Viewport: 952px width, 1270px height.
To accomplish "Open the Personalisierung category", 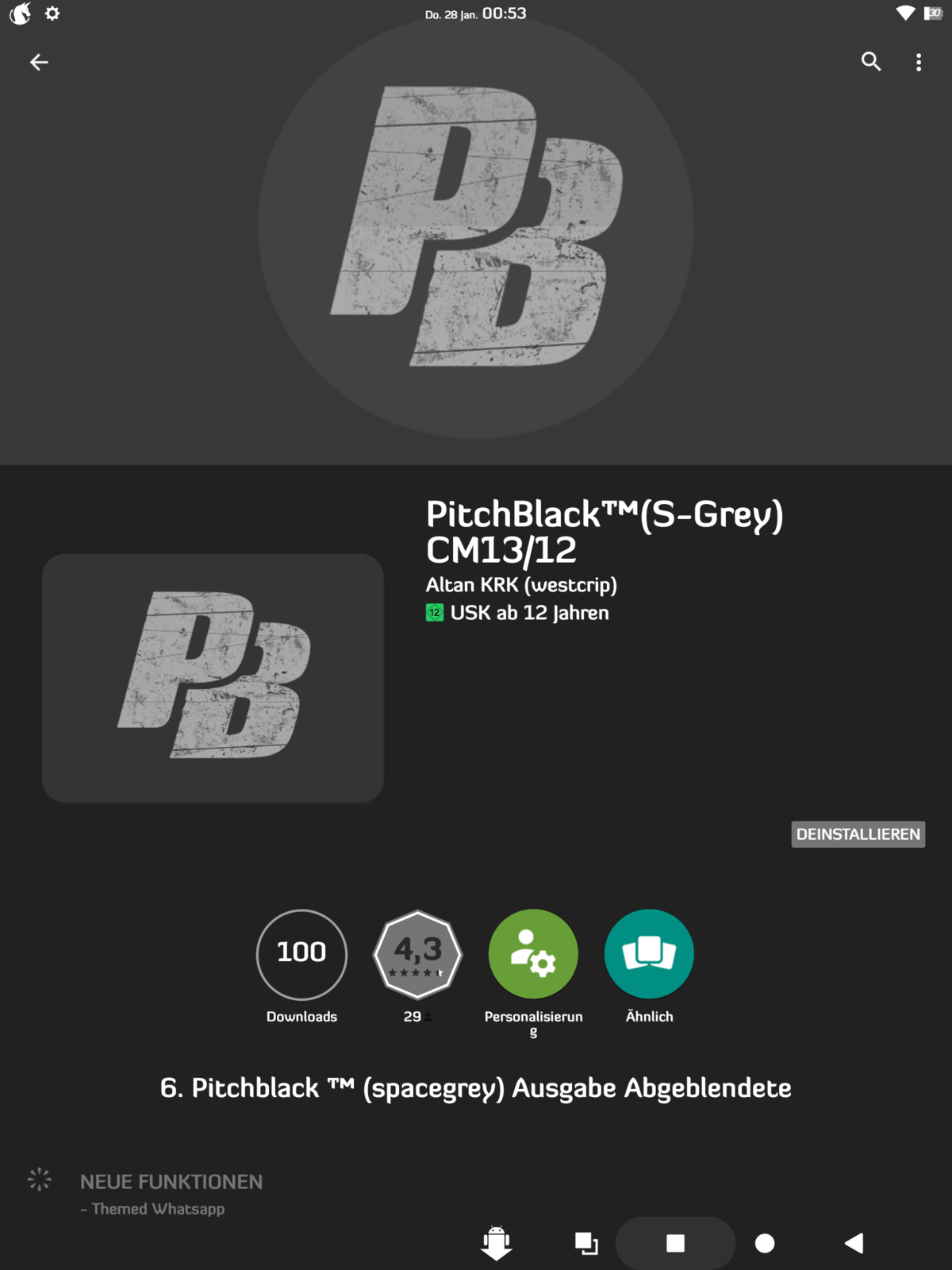I will 533,953.
